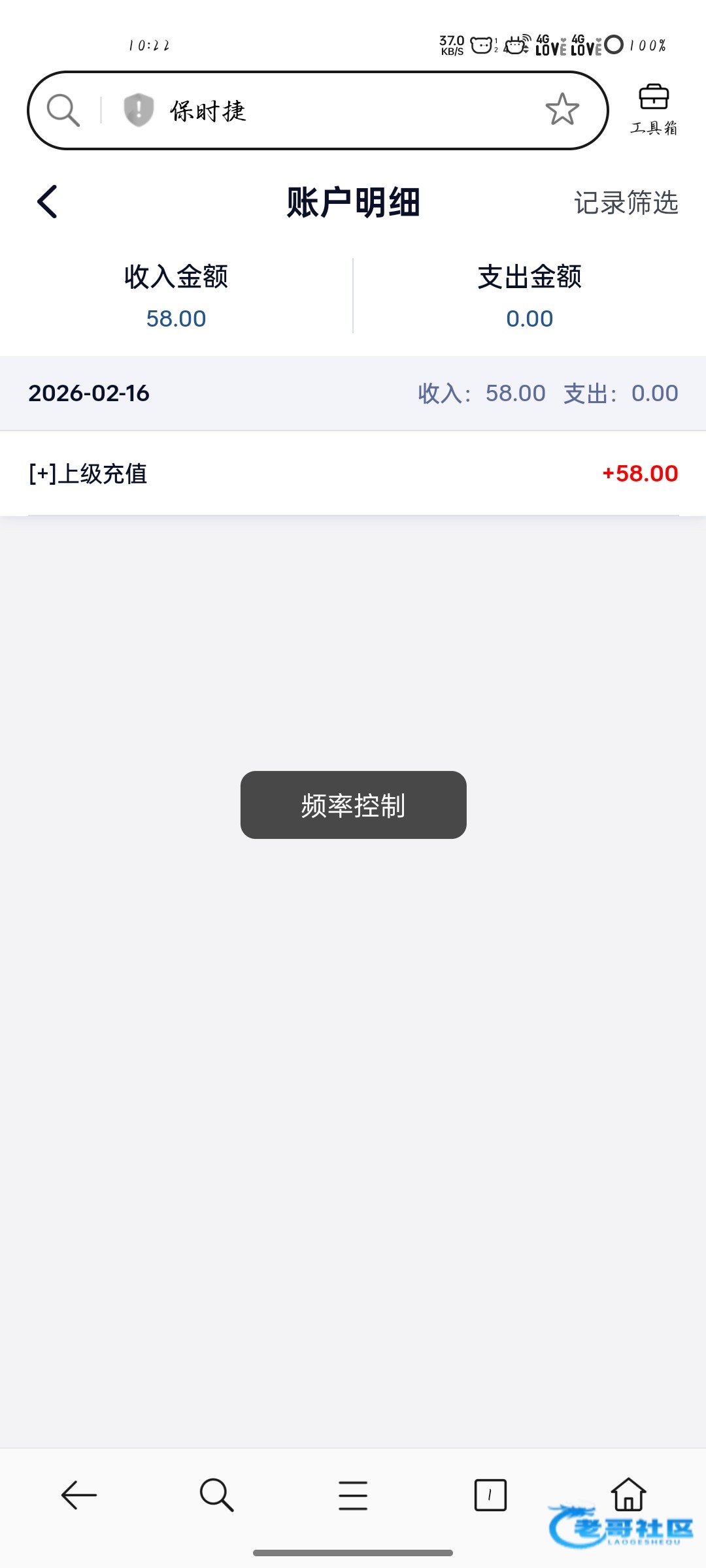View open browser tabs
The width and height of the screenshot is (706, 1568).
[490, 1495]
